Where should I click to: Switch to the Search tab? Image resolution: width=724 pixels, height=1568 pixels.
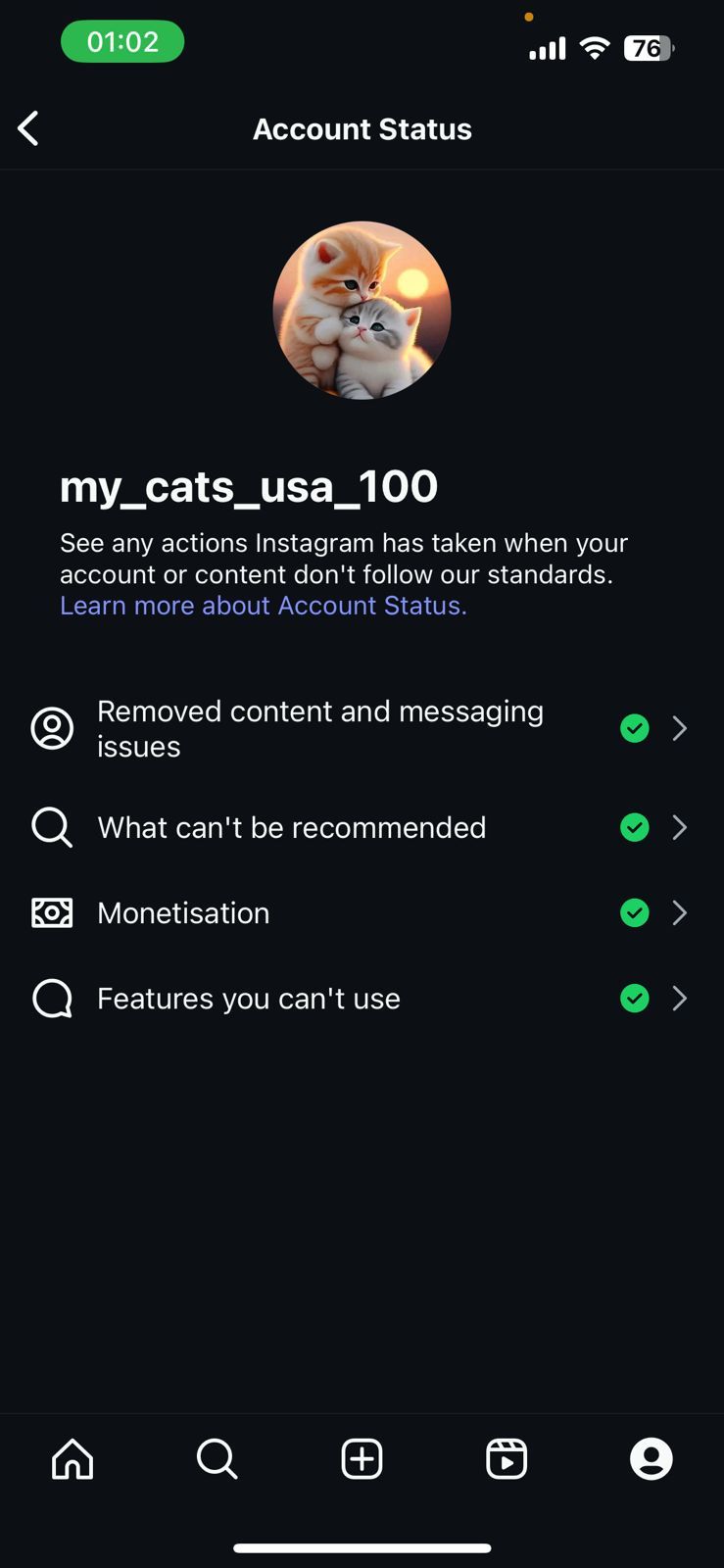(x=217, y=1458)
